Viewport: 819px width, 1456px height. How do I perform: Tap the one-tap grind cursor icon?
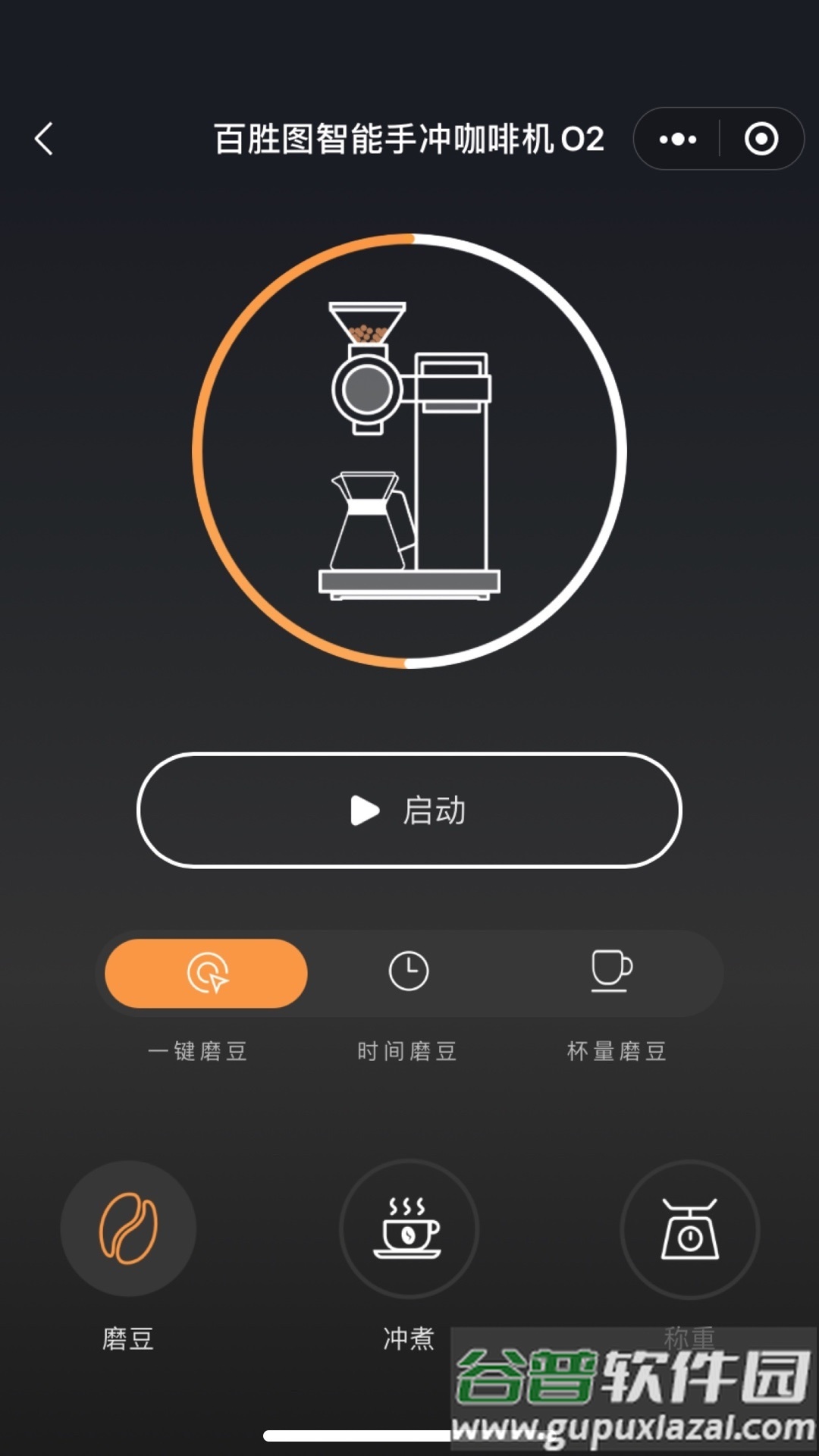[206, 973]
